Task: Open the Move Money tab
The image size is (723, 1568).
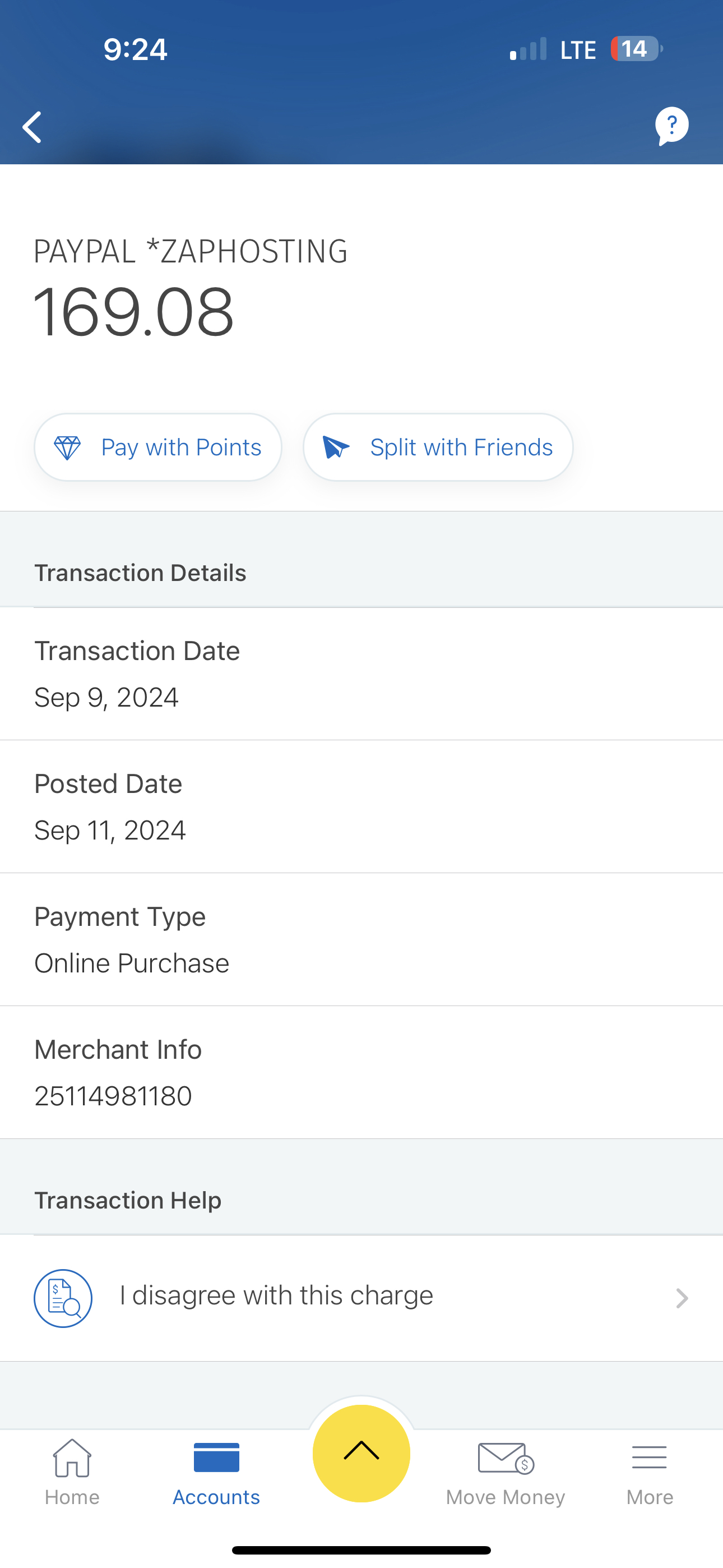Action: (x=505, y=1472)
